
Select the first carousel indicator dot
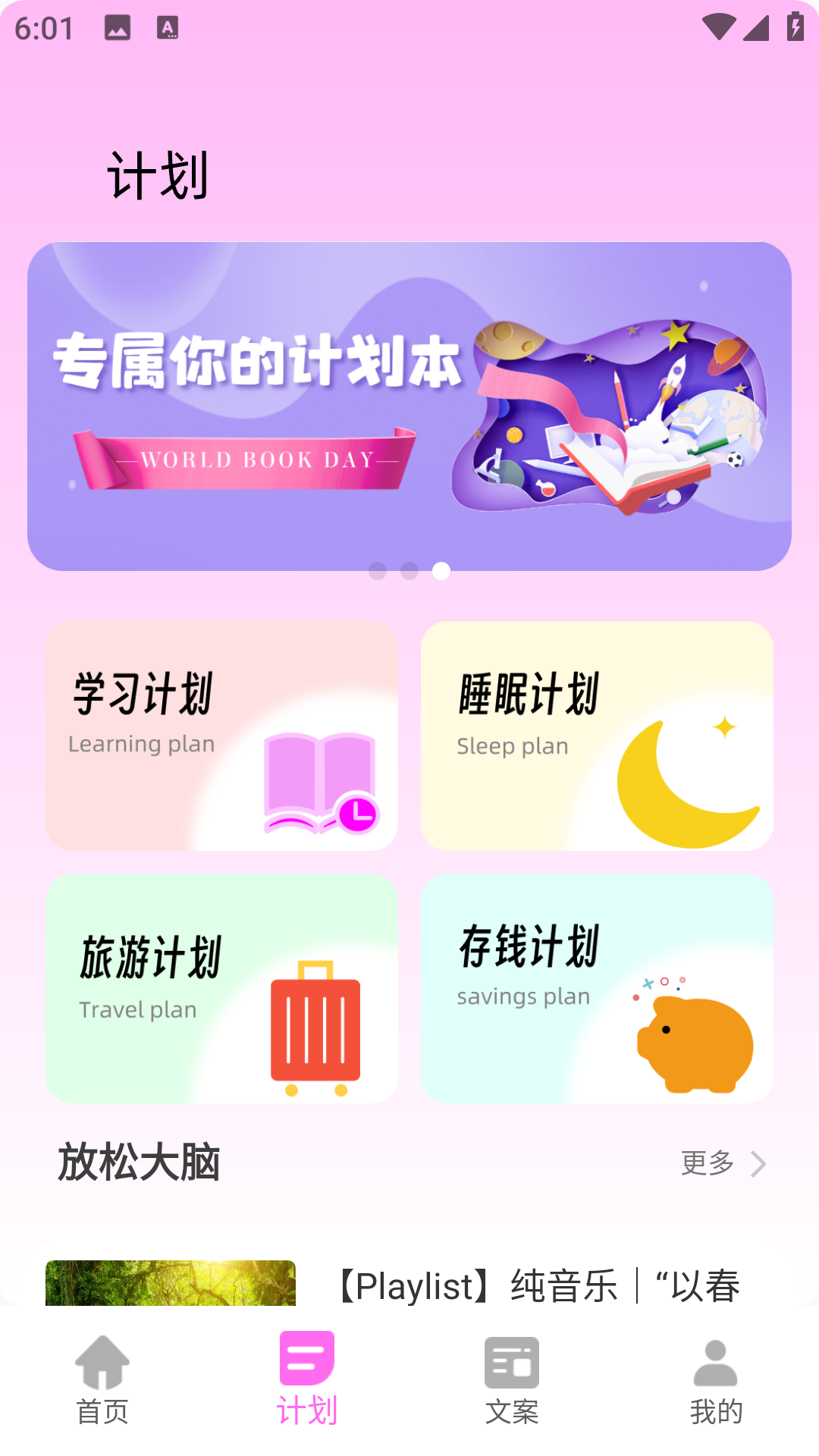pyautogui.click(x=378, y=573)
